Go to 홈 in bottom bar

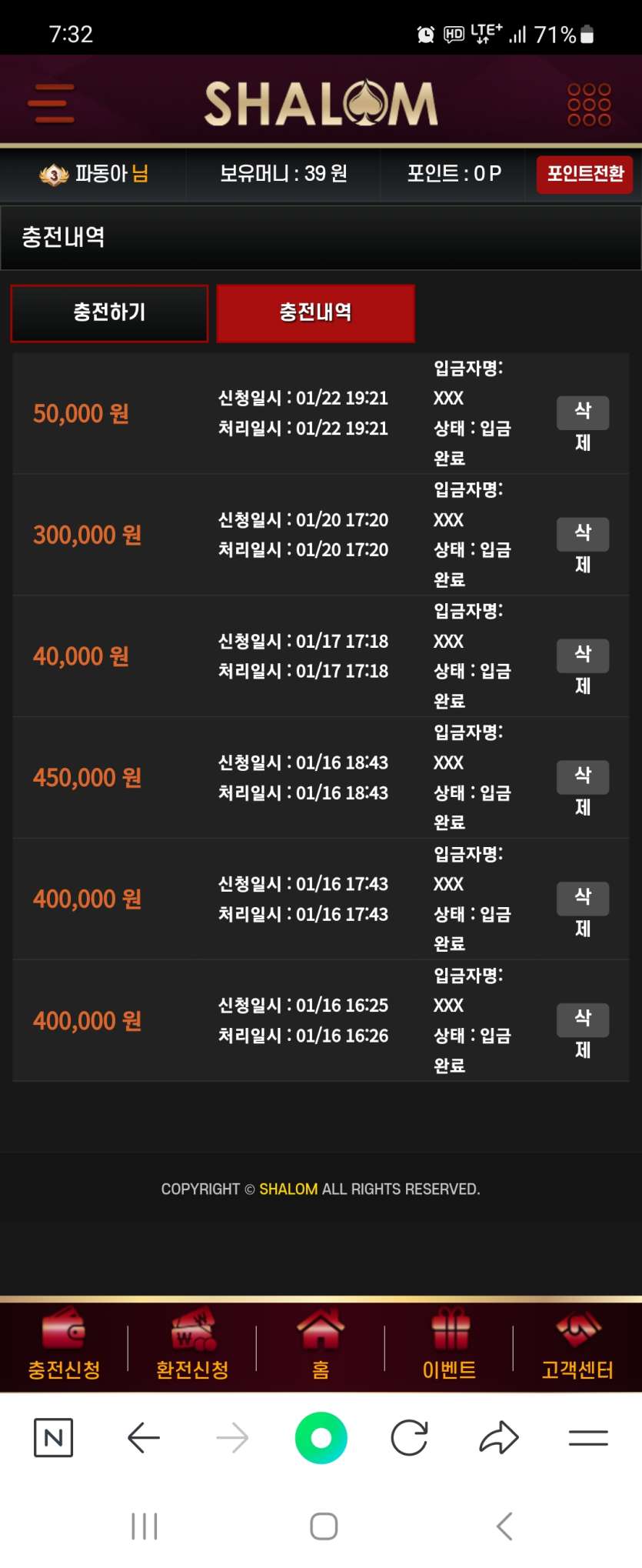click(x=321, y=1346)
